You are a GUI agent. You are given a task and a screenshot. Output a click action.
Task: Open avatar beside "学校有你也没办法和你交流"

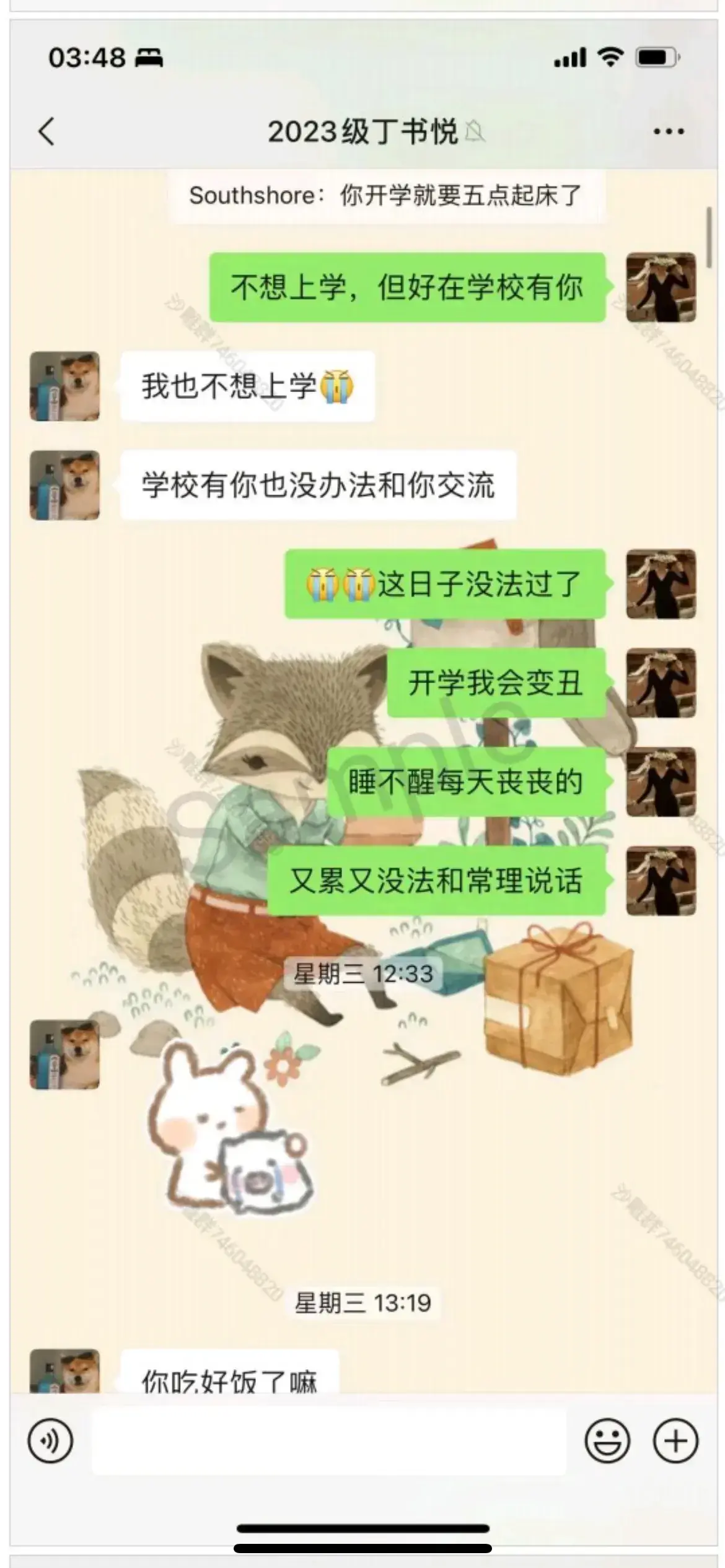click(x=65, y=485)
